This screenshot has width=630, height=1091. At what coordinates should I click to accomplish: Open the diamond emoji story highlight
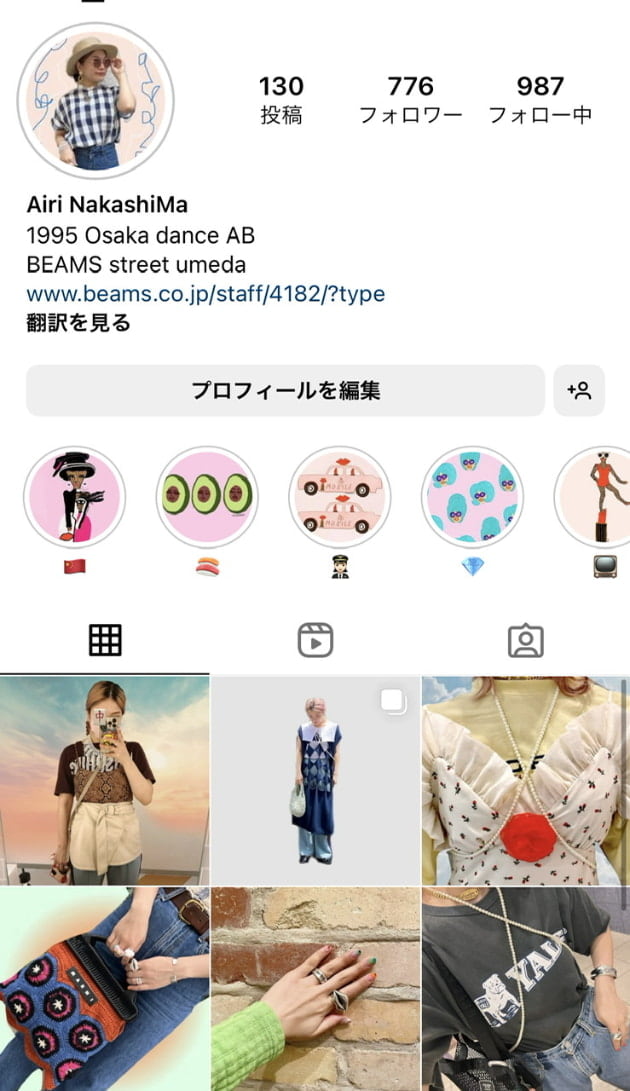472,497
